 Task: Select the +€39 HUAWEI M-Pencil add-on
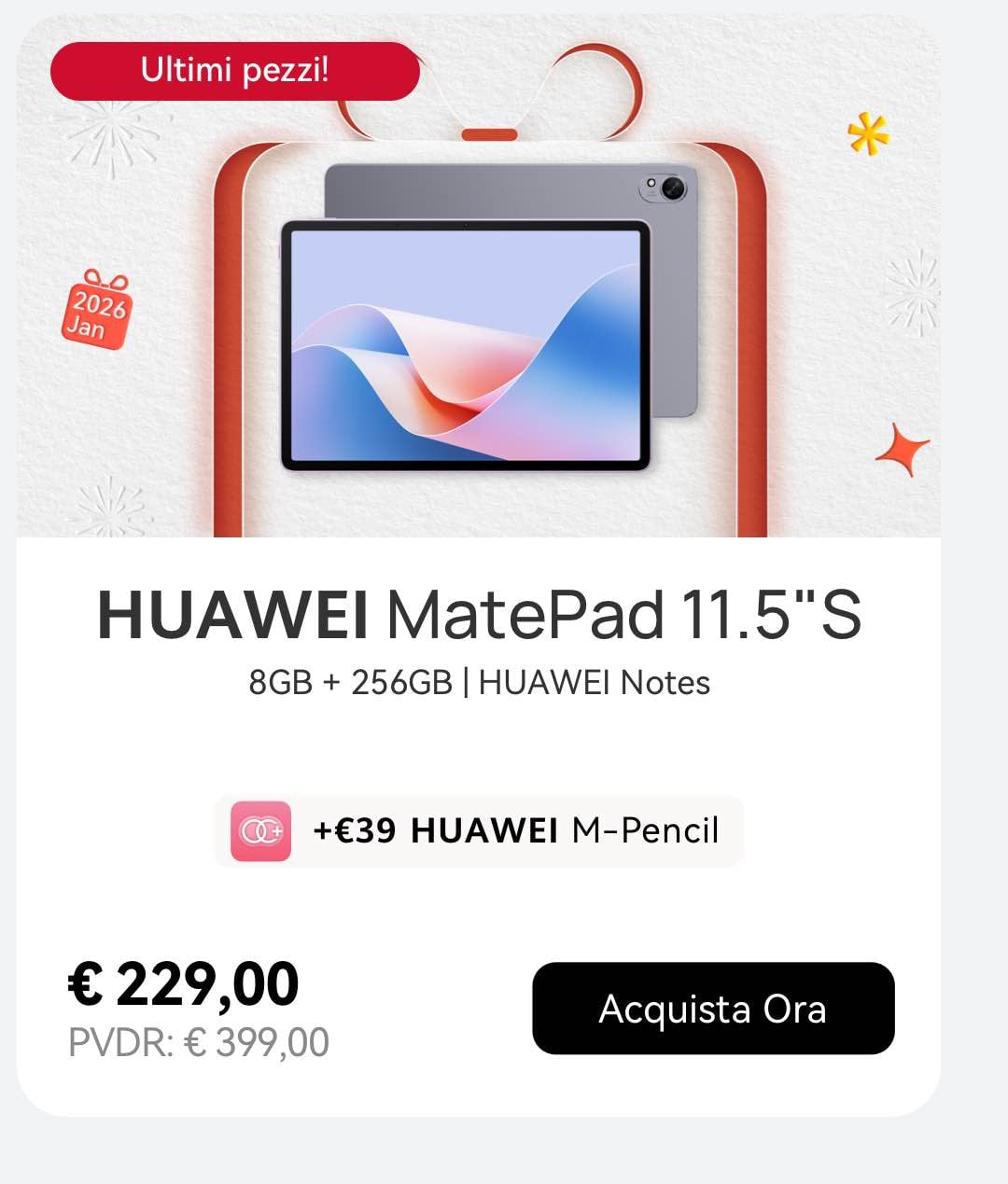[x=479, y=830]
